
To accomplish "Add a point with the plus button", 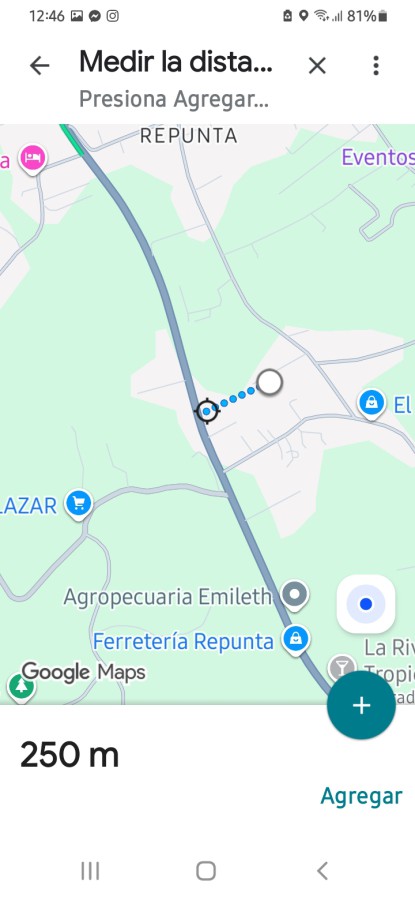I will [361, 705].
